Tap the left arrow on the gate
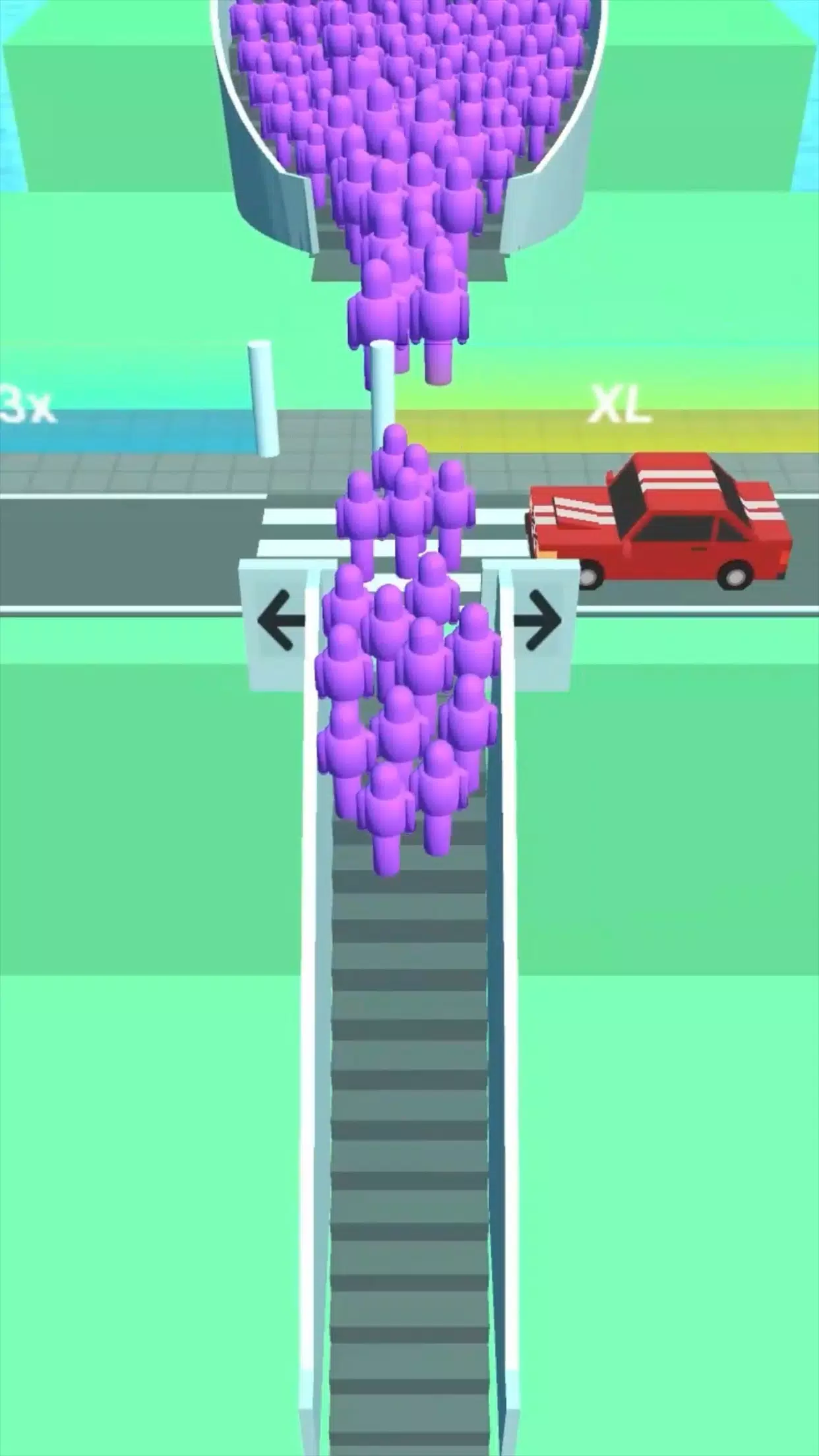The width and height of the screenshot is (819, 1456). 280,621
